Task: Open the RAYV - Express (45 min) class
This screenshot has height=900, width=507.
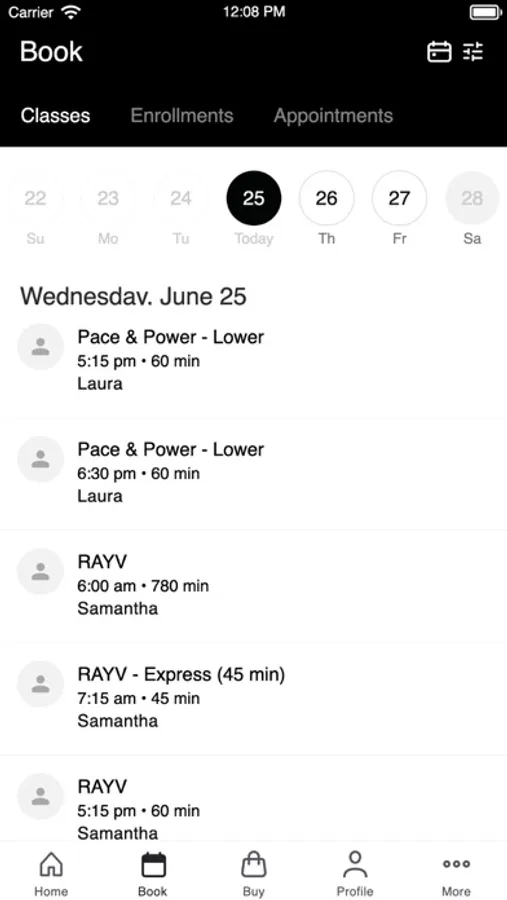Action: [253, 698]
